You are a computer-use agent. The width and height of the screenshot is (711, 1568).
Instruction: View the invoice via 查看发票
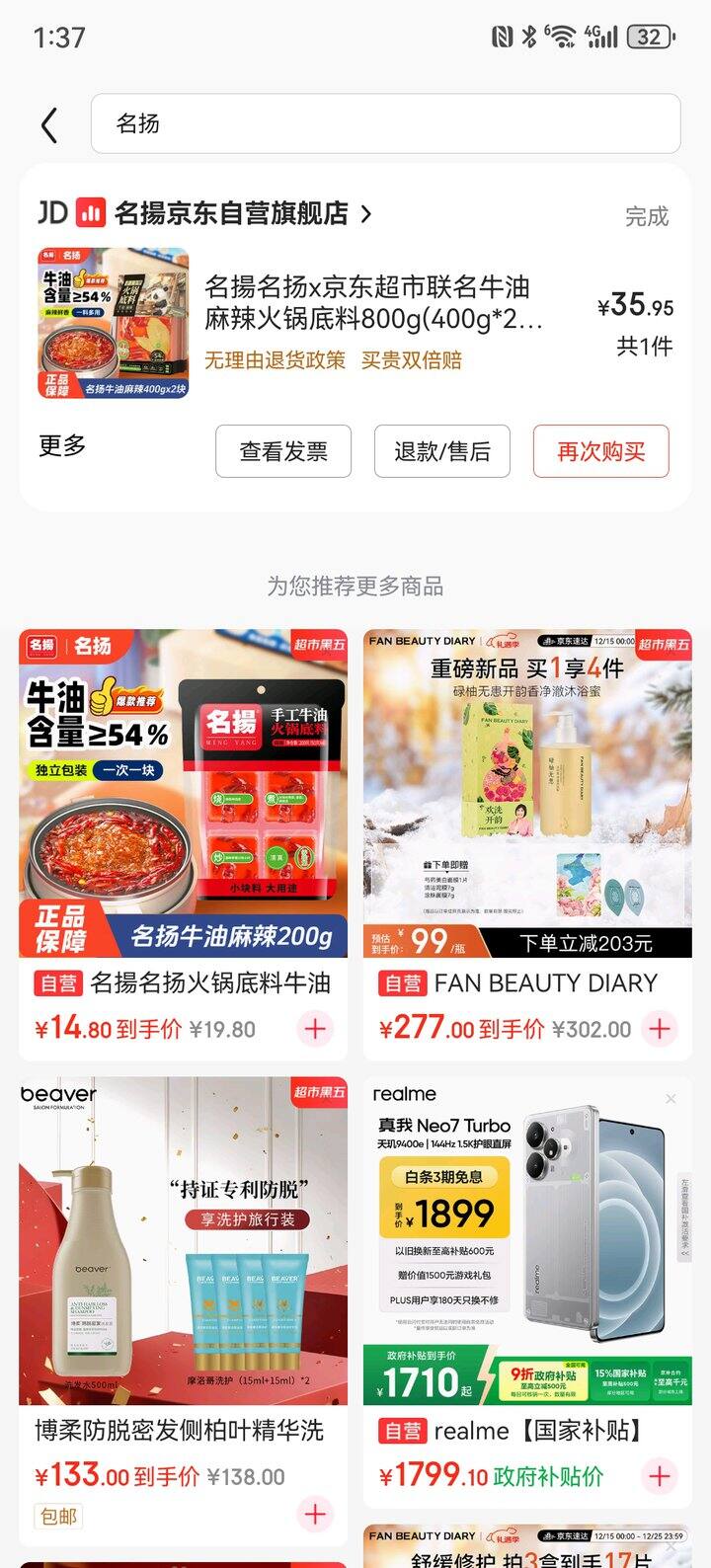[x=283, y=451]
